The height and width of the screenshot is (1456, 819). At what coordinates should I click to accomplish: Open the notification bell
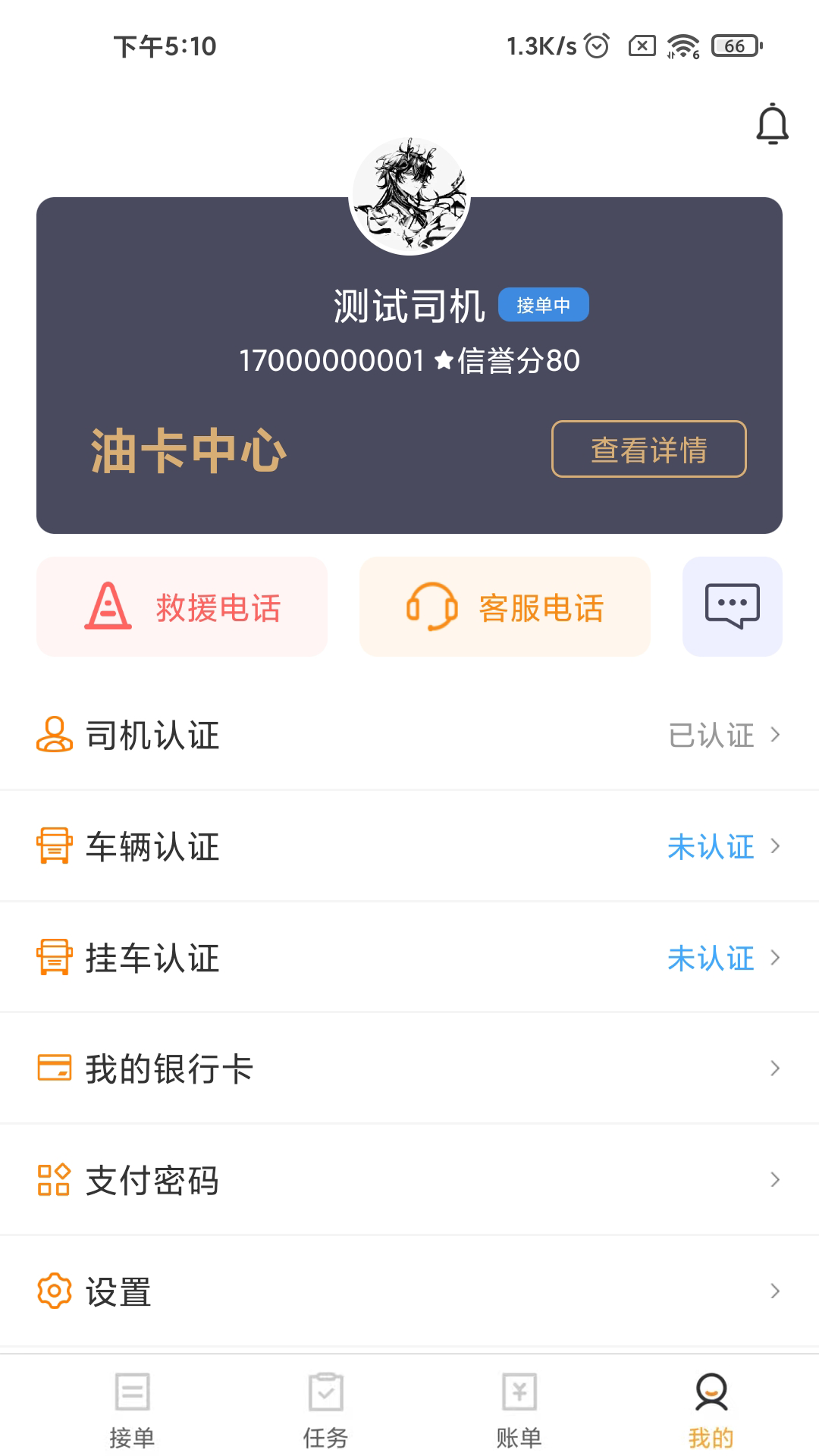pos(773,123)
